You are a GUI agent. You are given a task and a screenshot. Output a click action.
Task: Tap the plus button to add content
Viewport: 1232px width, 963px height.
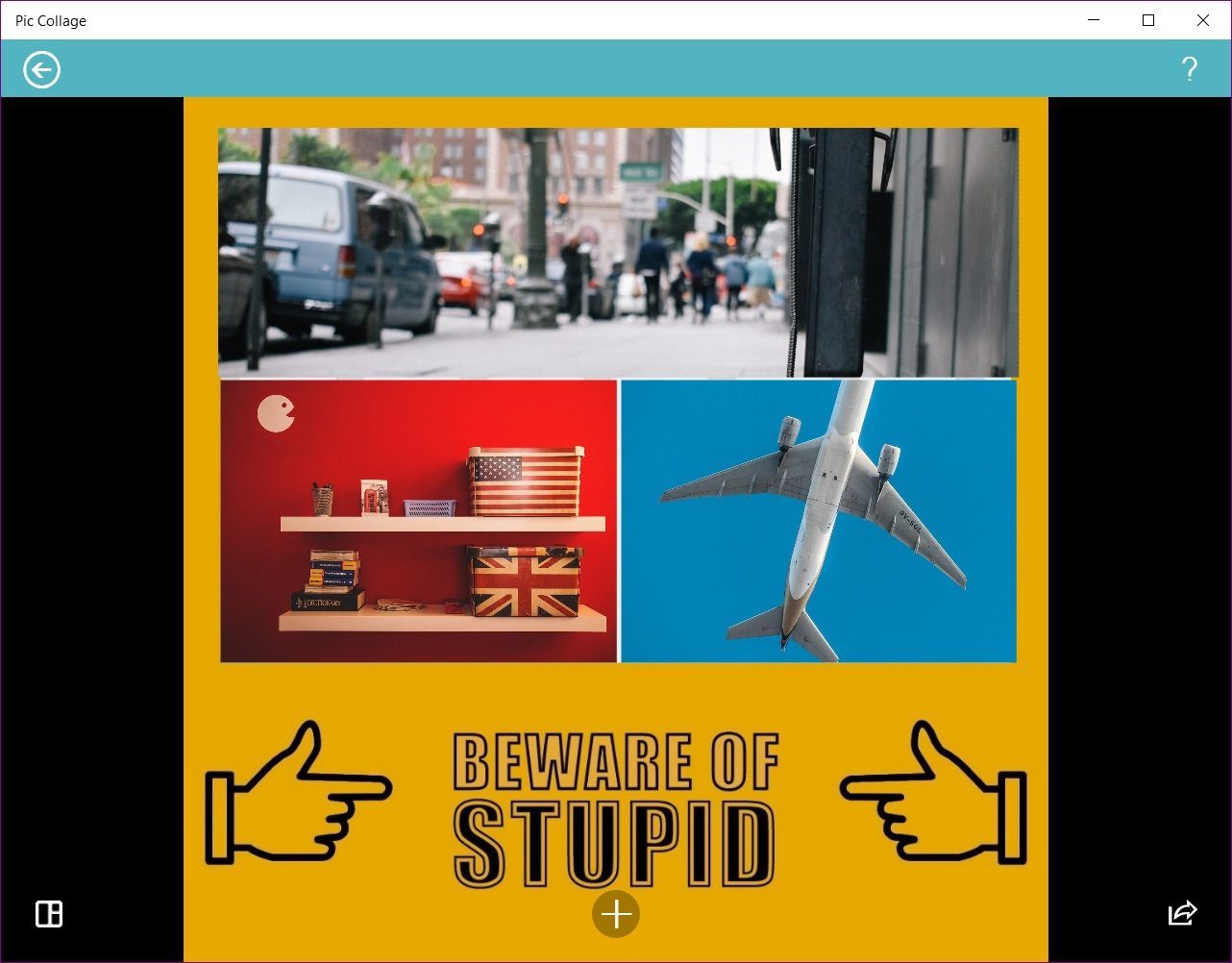(616, 913)
